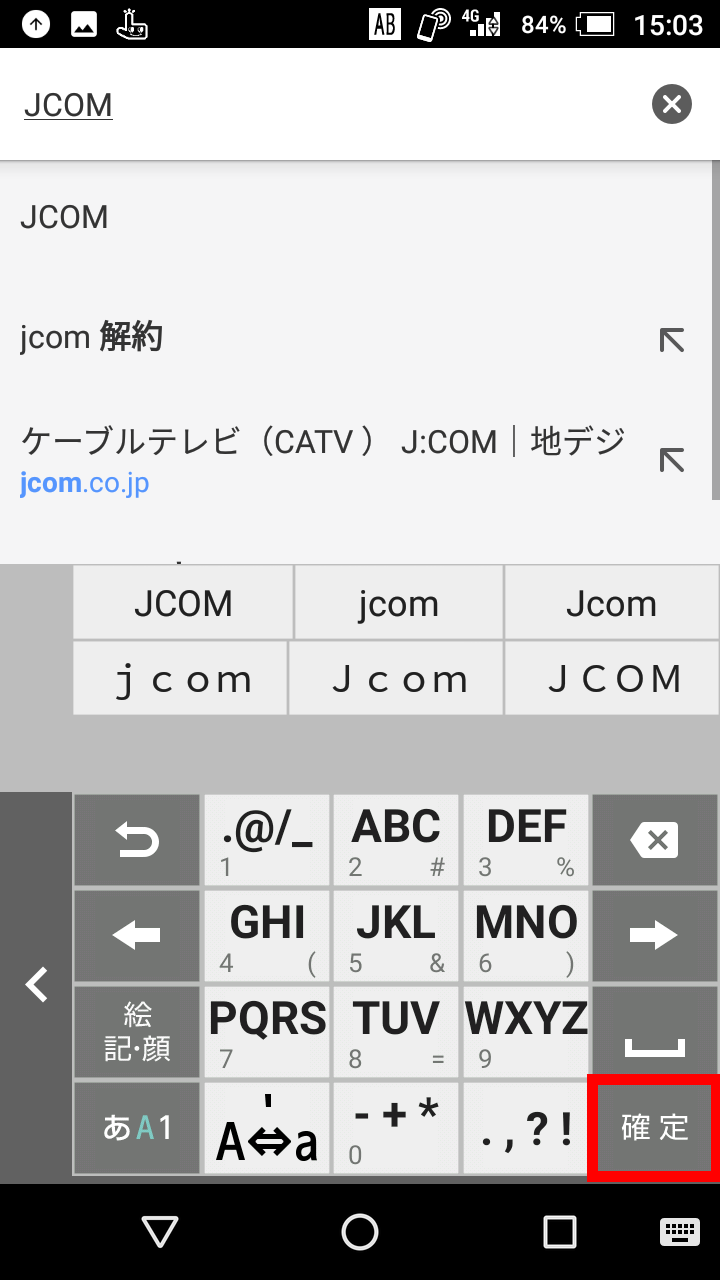Switch input mode with あA1 key

pos(137,1128)
